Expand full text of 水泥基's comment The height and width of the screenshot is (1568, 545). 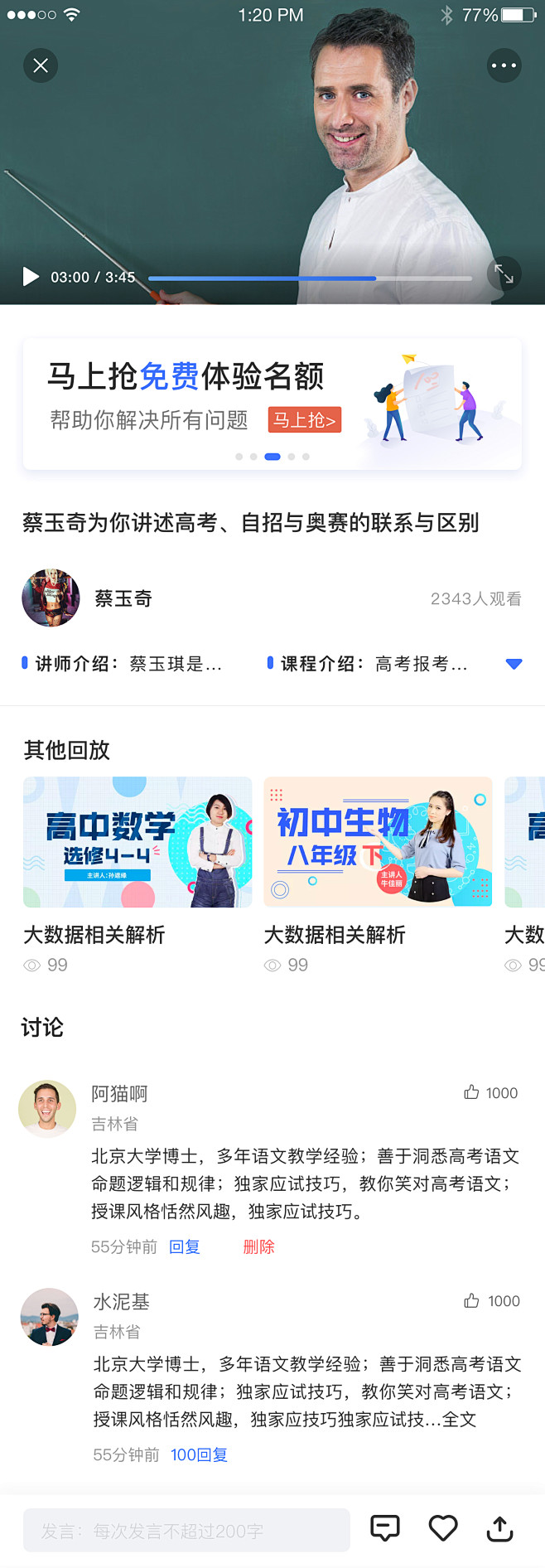pyautogui.click(x=460, y=1420)
